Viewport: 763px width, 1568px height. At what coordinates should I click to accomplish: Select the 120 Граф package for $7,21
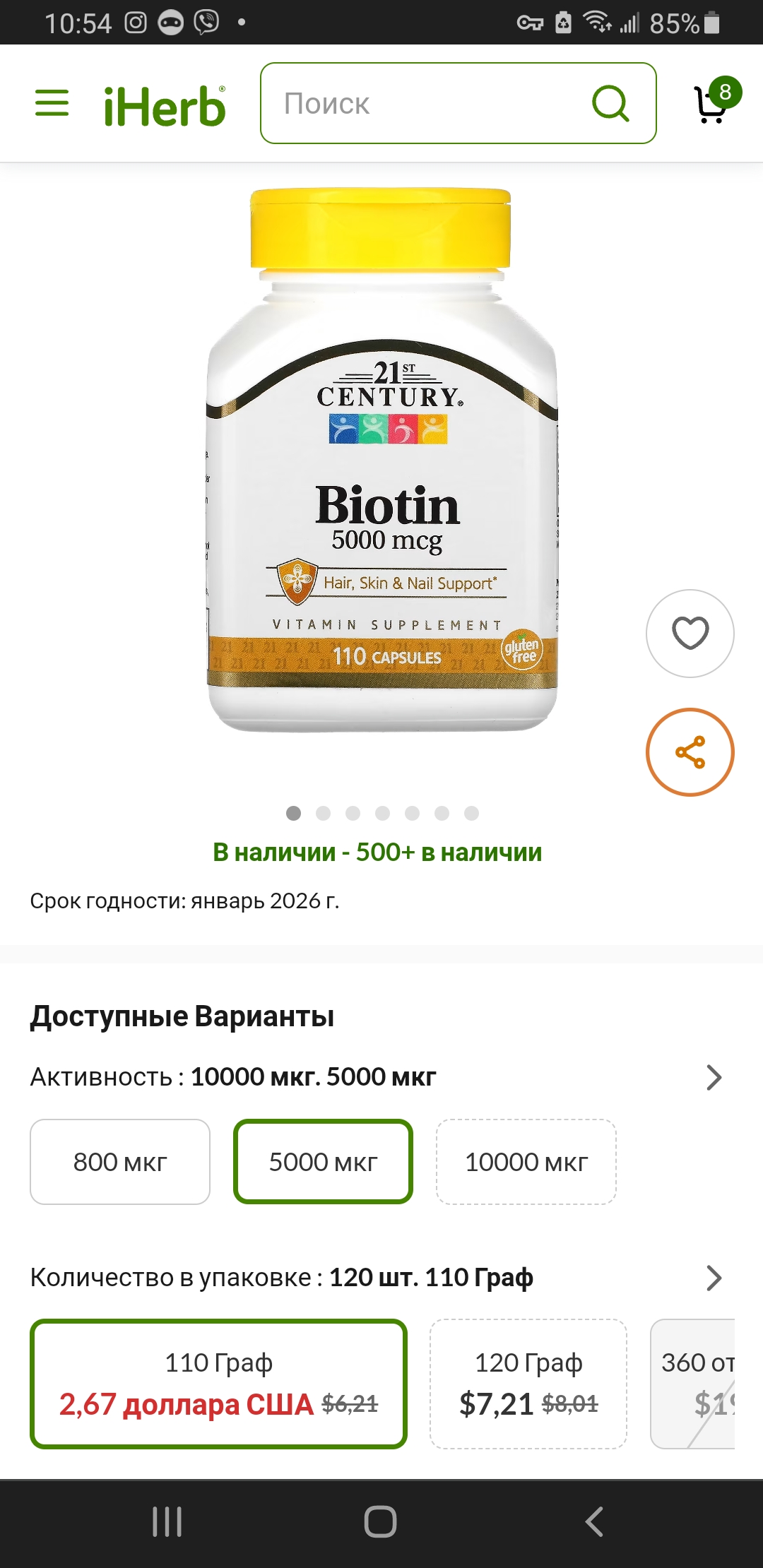point(528,1384)
